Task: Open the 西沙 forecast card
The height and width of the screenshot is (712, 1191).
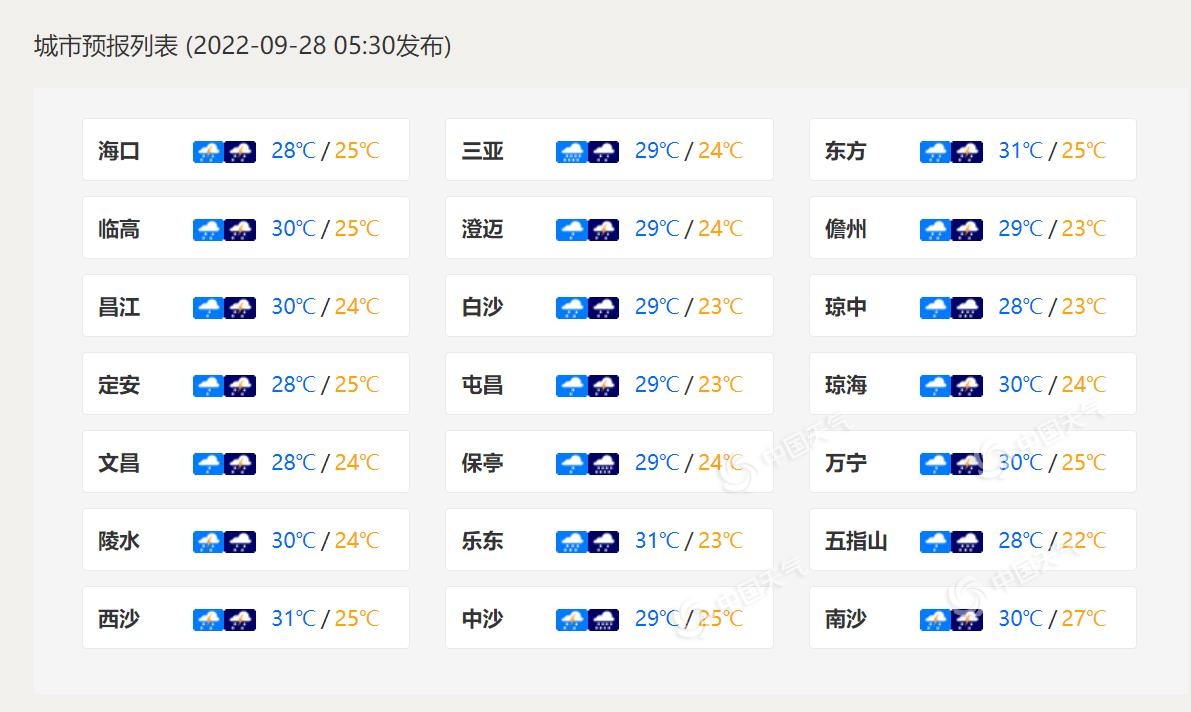Action: [245, 618]
